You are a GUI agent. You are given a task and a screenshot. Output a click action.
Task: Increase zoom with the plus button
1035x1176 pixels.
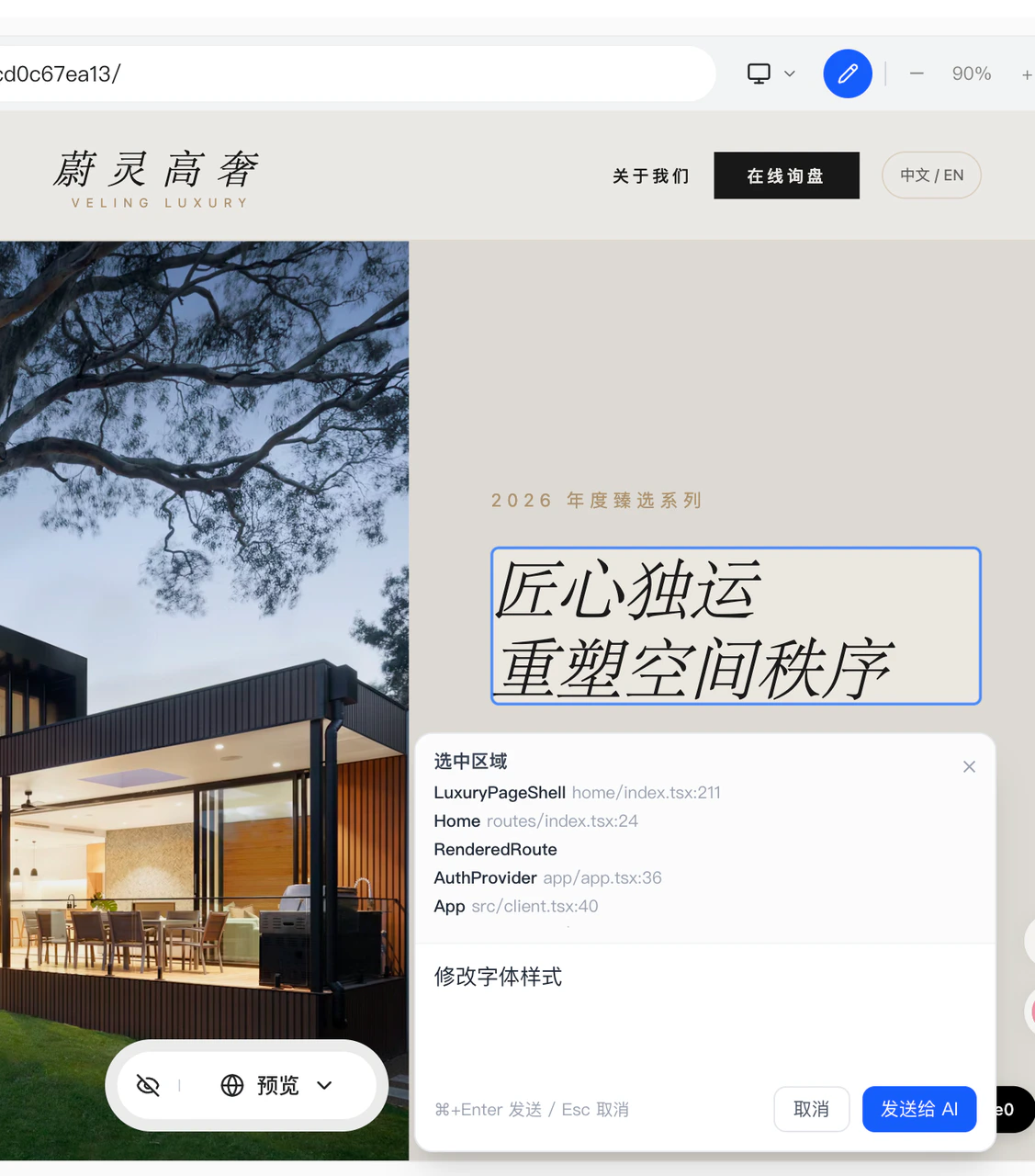coord(1027,74)
